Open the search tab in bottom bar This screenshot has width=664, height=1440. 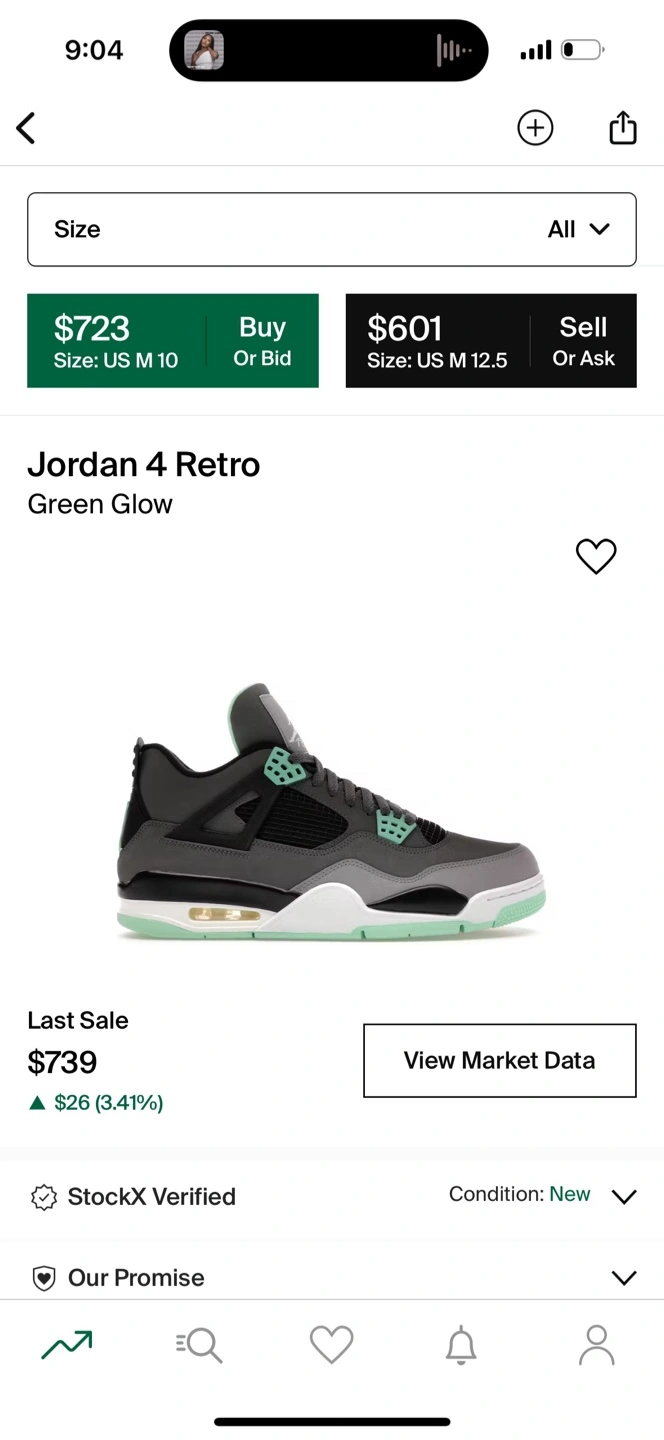pyautogui.click(x=199, y=1345)
